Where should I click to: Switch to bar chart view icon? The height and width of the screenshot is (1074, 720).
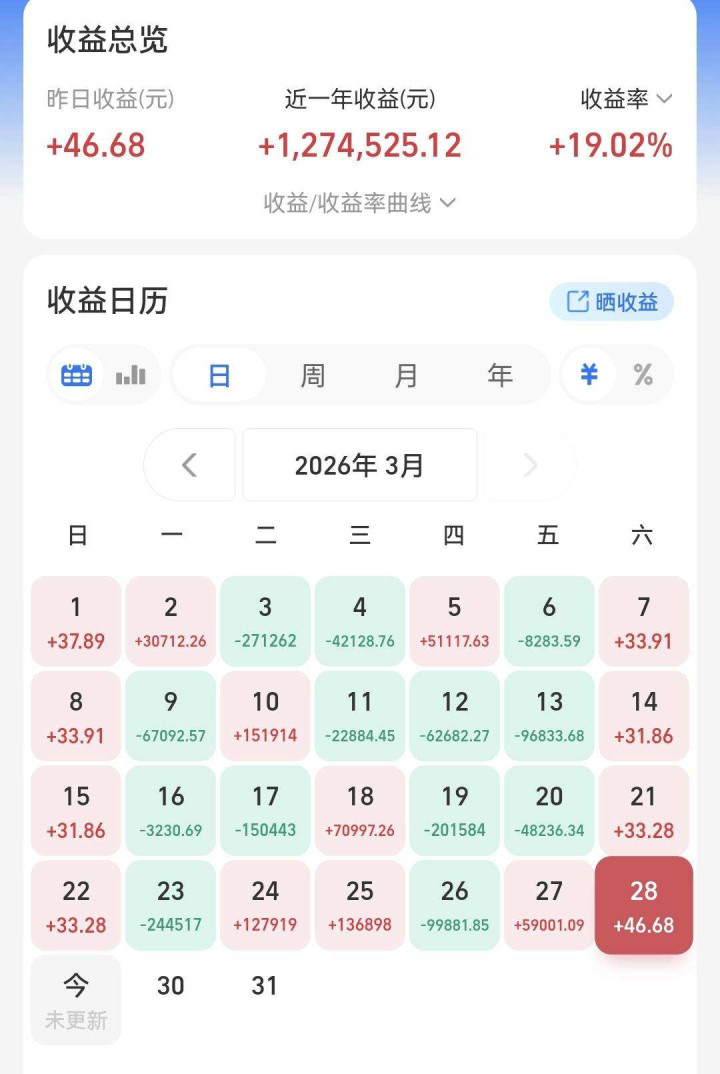[x=130, y=375]
